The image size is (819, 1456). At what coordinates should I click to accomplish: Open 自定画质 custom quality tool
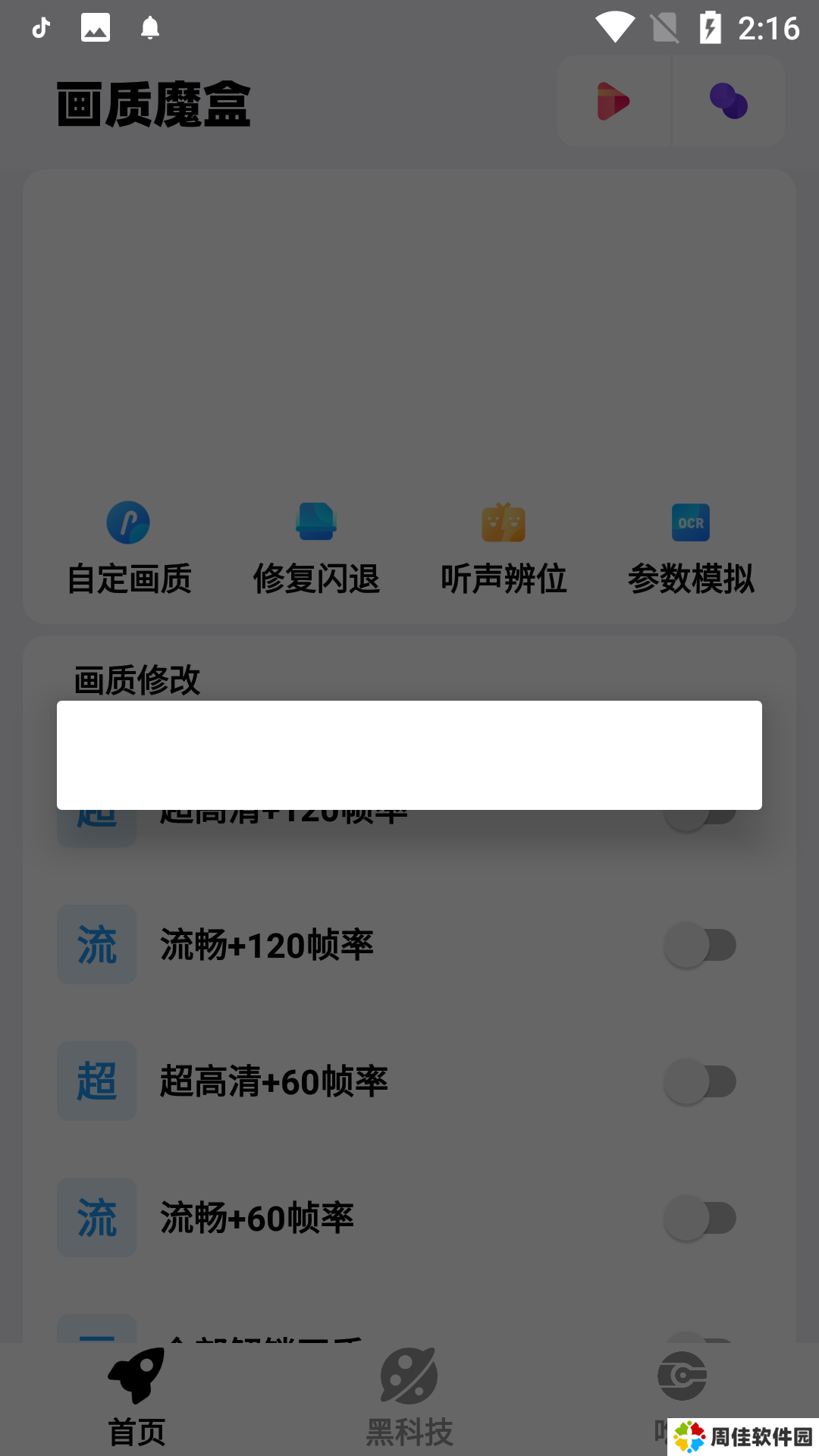tap(129, 548)
